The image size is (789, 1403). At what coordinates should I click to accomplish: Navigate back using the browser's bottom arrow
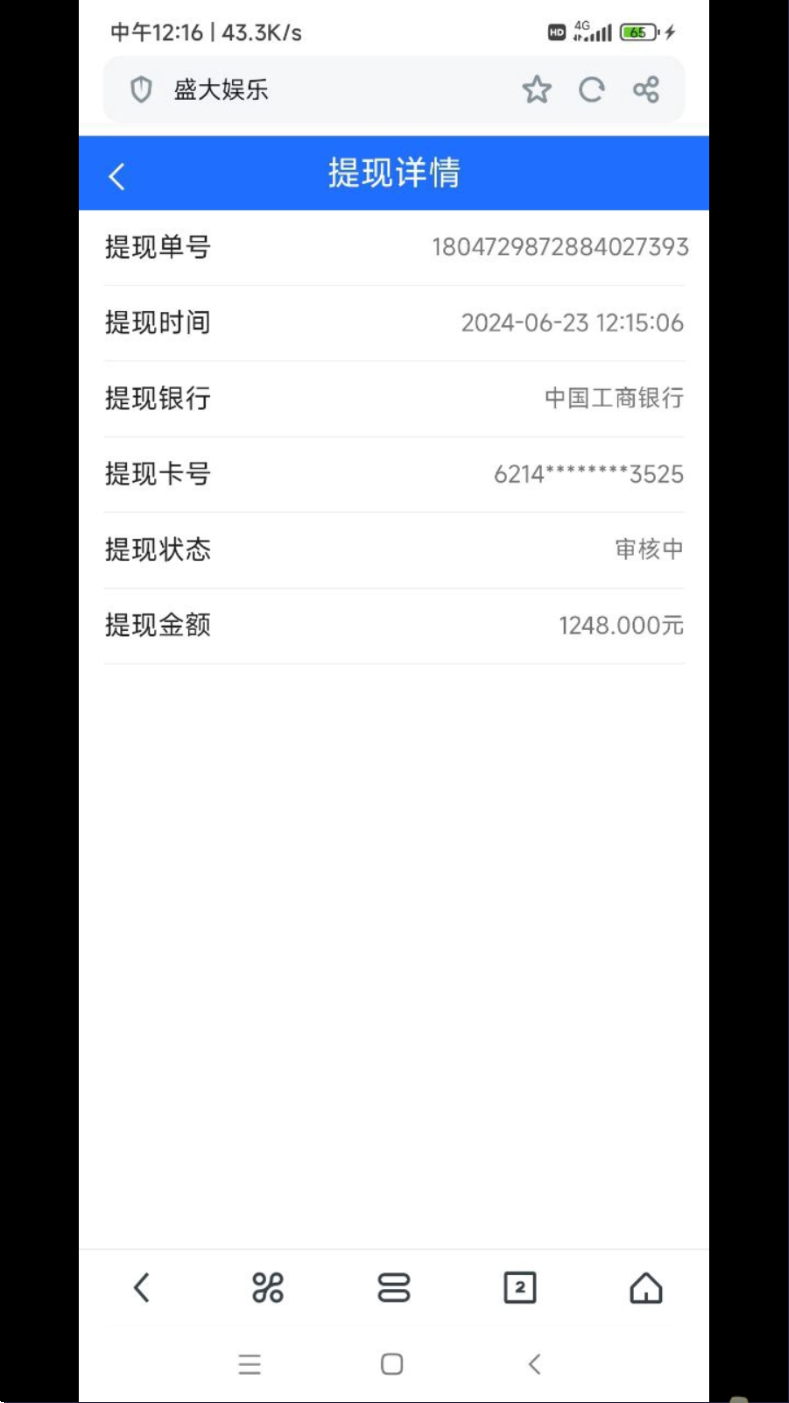coord(141,1288)
